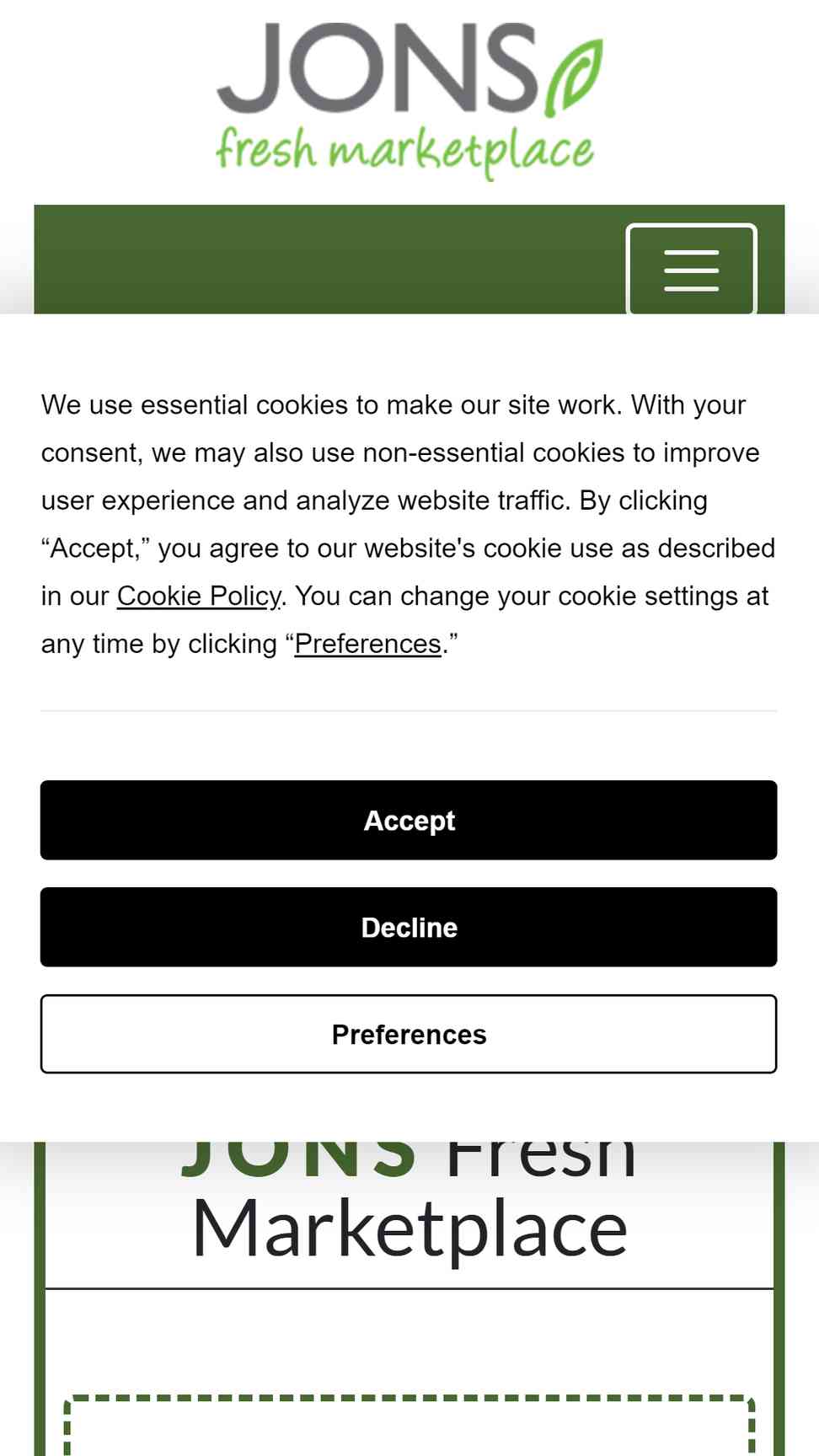Decline non-essential cookies
Screen dimensions: 819x1456
(x=409, y=927)
